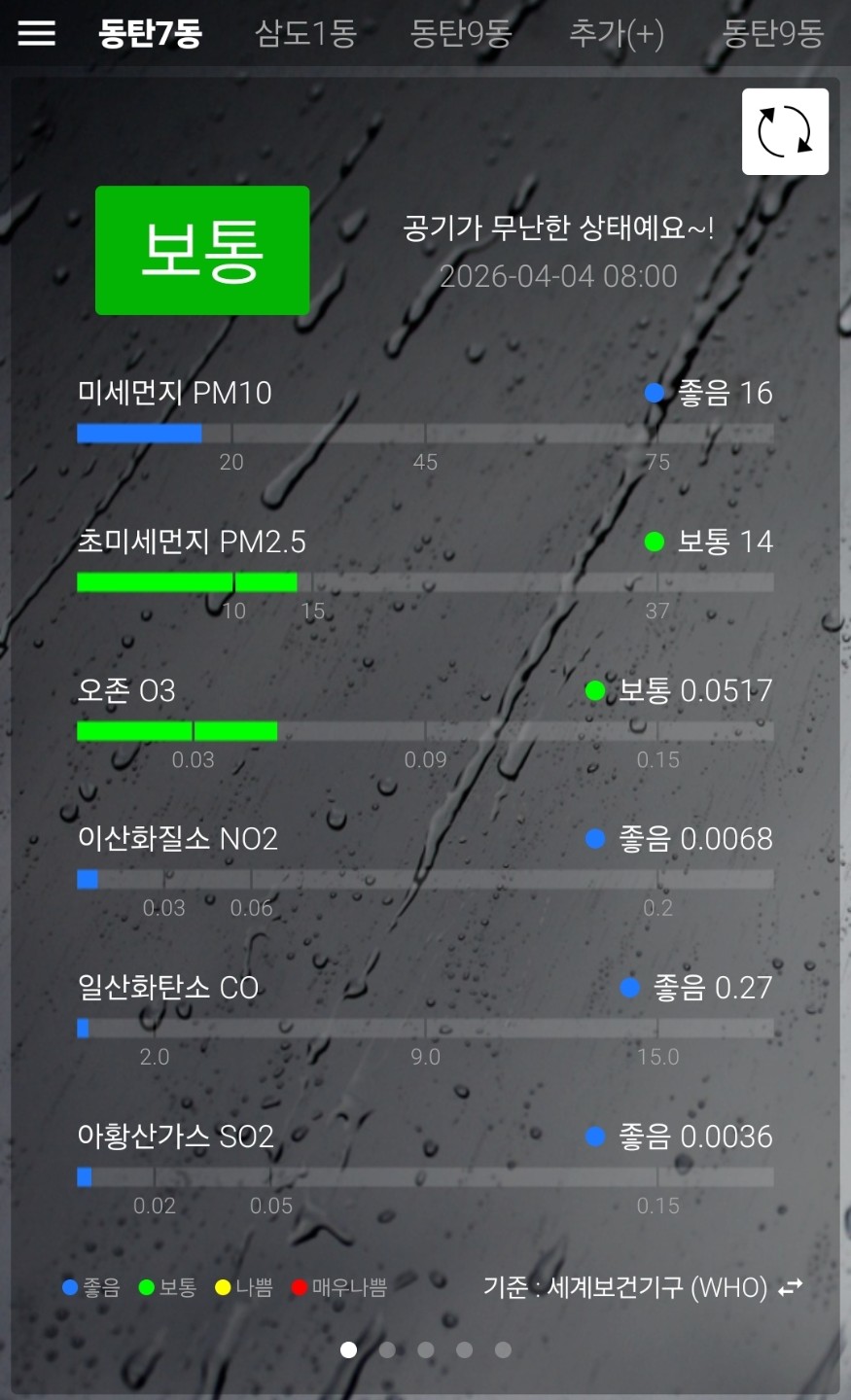Tap the 보통 legend indicator at bottom

coord(146,1286)
